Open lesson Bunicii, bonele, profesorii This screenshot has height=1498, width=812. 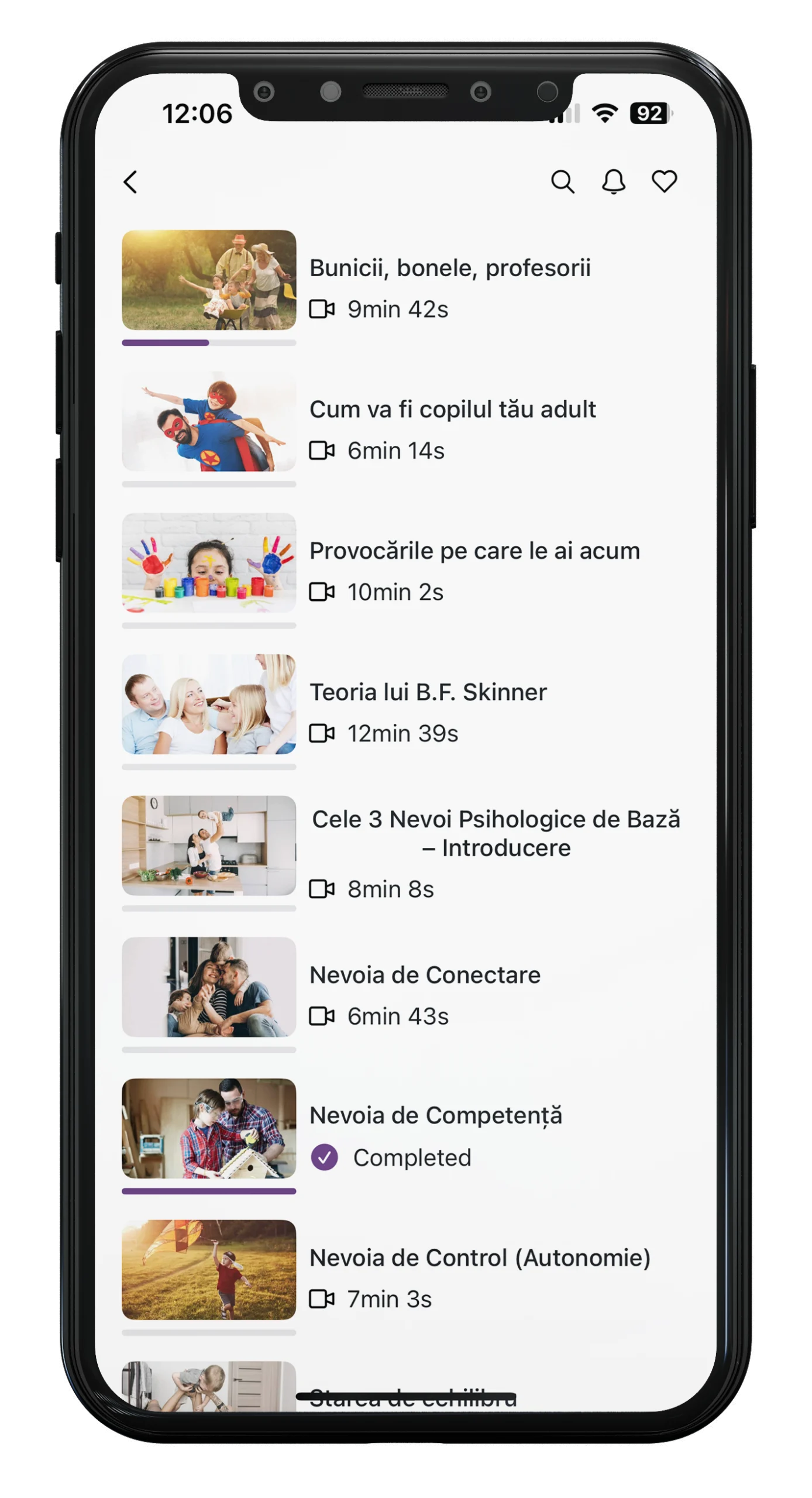click(x=449, y=269)
